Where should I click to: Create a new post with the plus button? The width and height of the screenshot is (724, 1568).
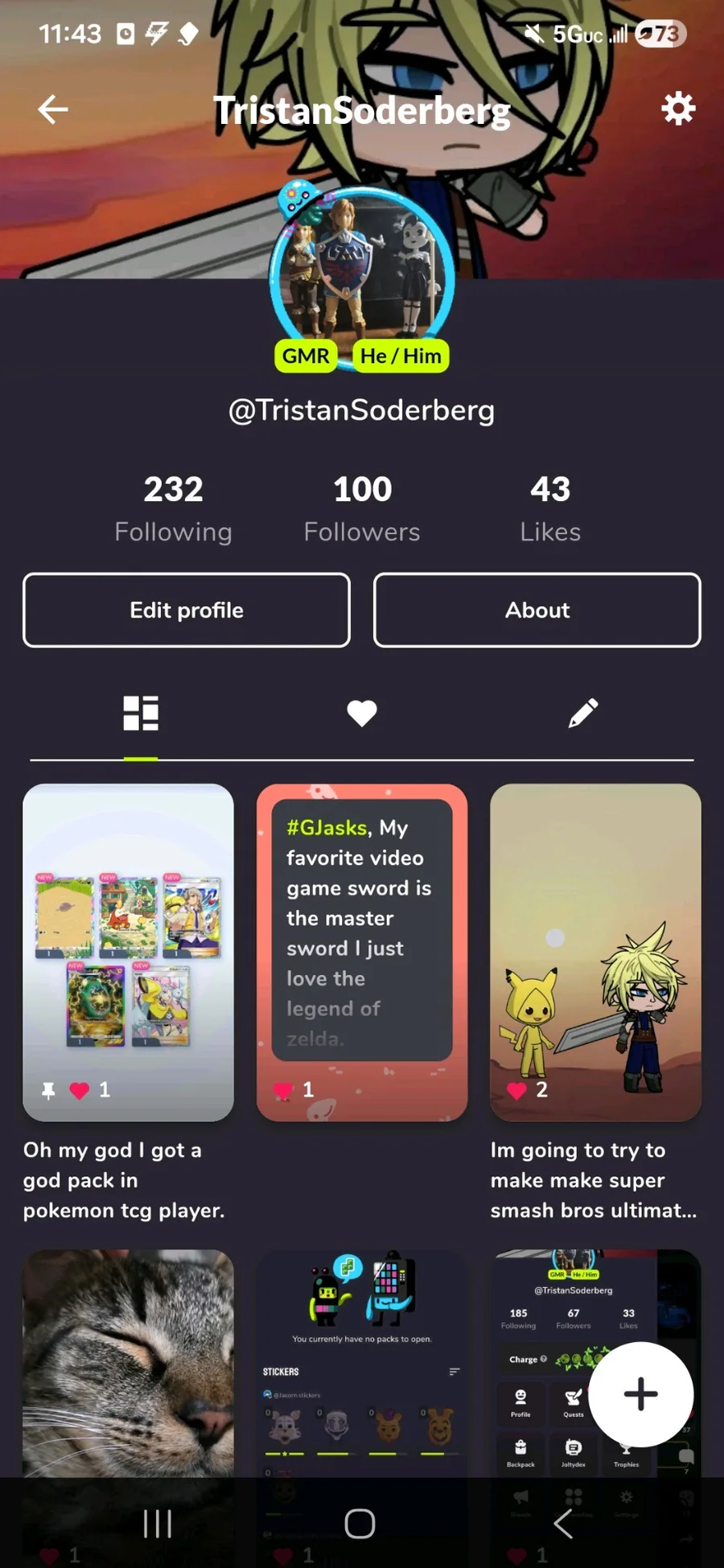[640, 1393]
